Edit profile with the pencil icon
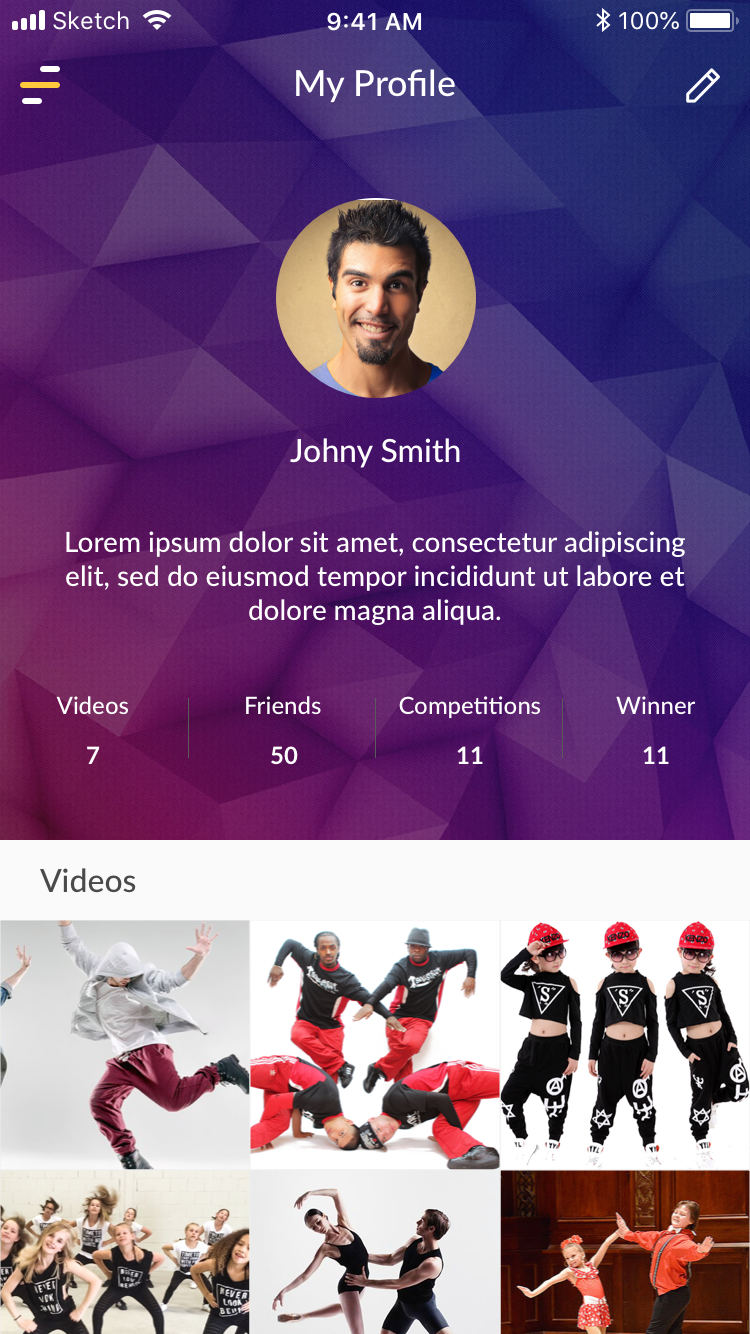The width and height of the screenshot is (750, 1334). (702, 86)
